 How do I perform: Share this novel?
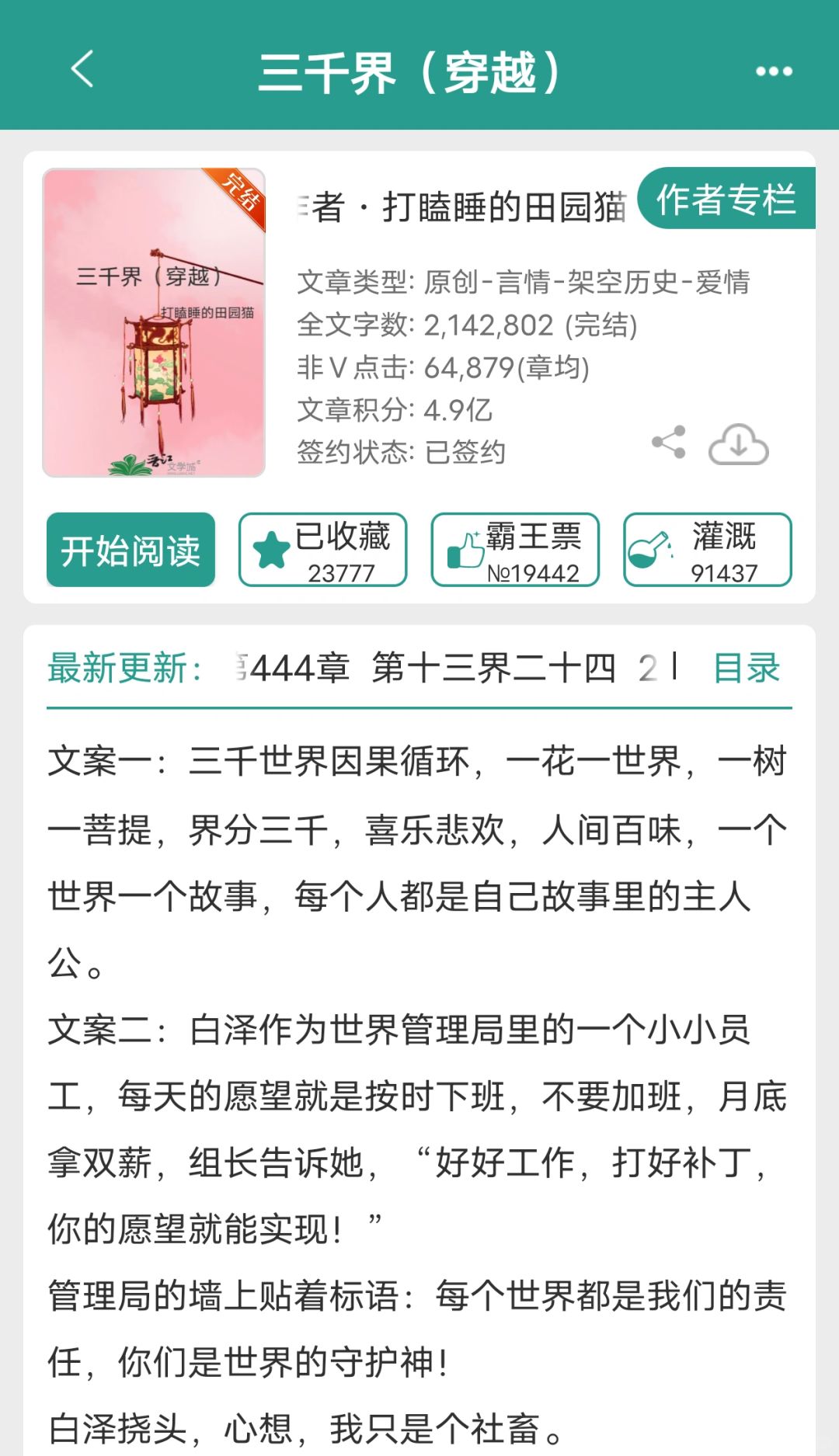point(669,443)
